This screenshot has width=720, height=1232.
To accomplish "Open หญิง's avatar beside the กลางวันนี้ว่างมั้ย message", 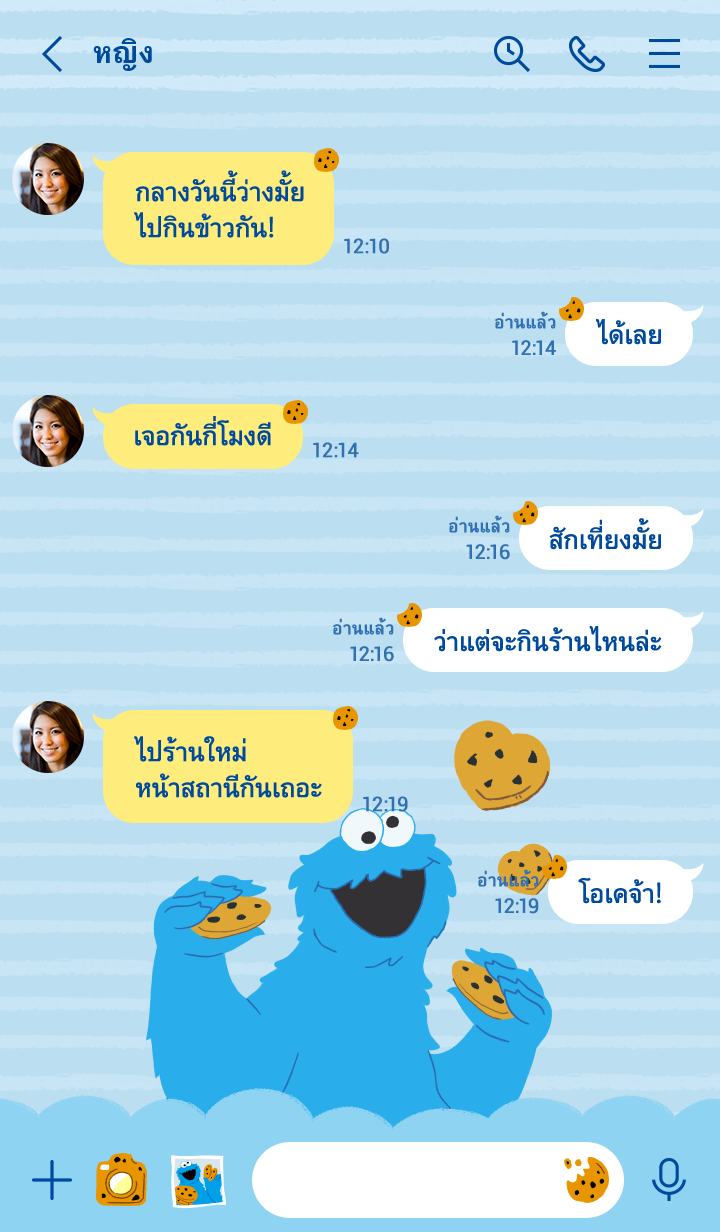I will tap(48, 179).
